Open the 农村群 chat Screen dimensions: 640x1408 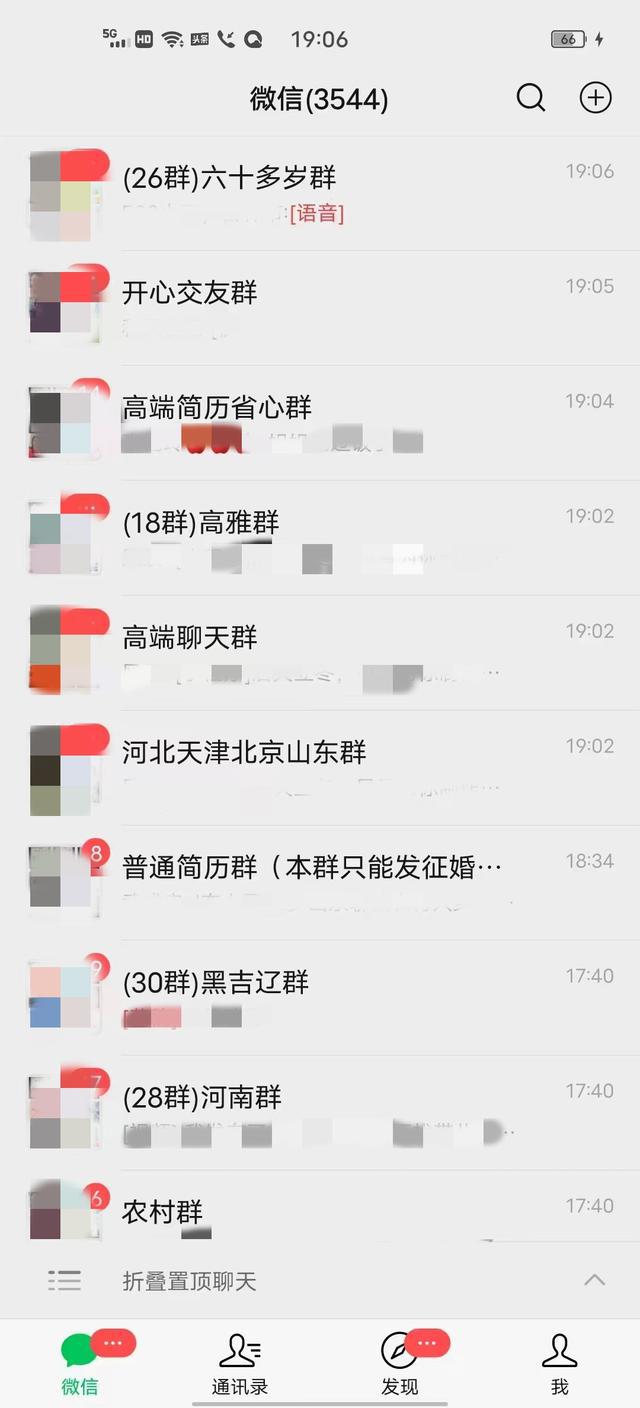(x=320, y=1214)
